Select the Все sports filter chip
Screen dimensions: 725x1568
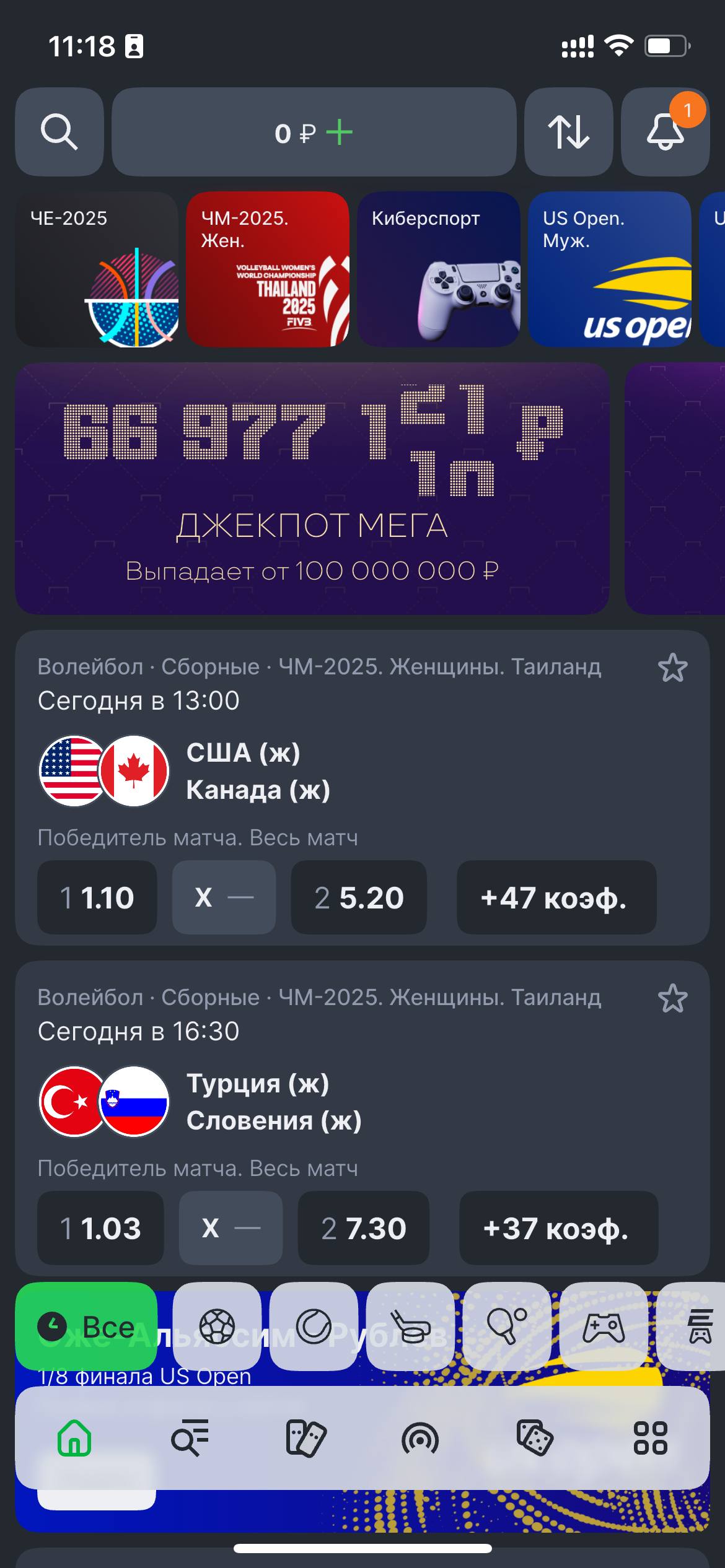tap(86, 1326)
